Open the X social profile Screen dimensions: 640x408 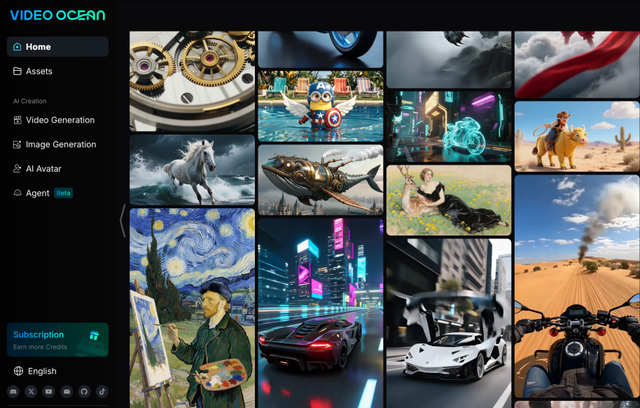(33, 391)
